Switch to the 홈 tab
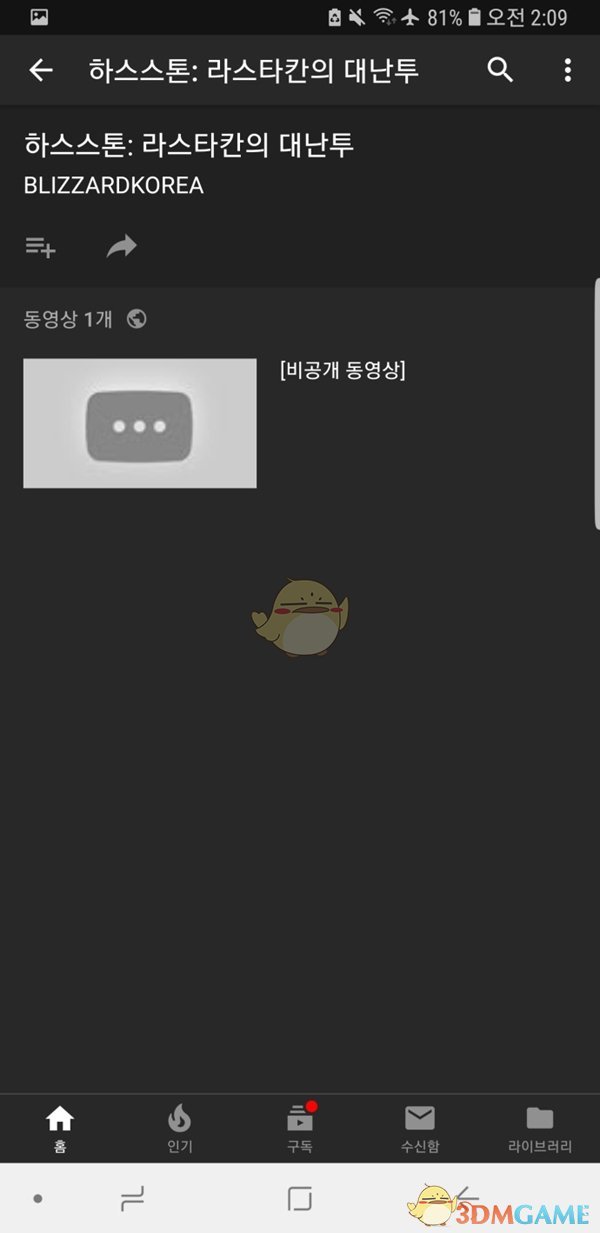The height and width of the screenshot is (1233, 600). 60,1128
